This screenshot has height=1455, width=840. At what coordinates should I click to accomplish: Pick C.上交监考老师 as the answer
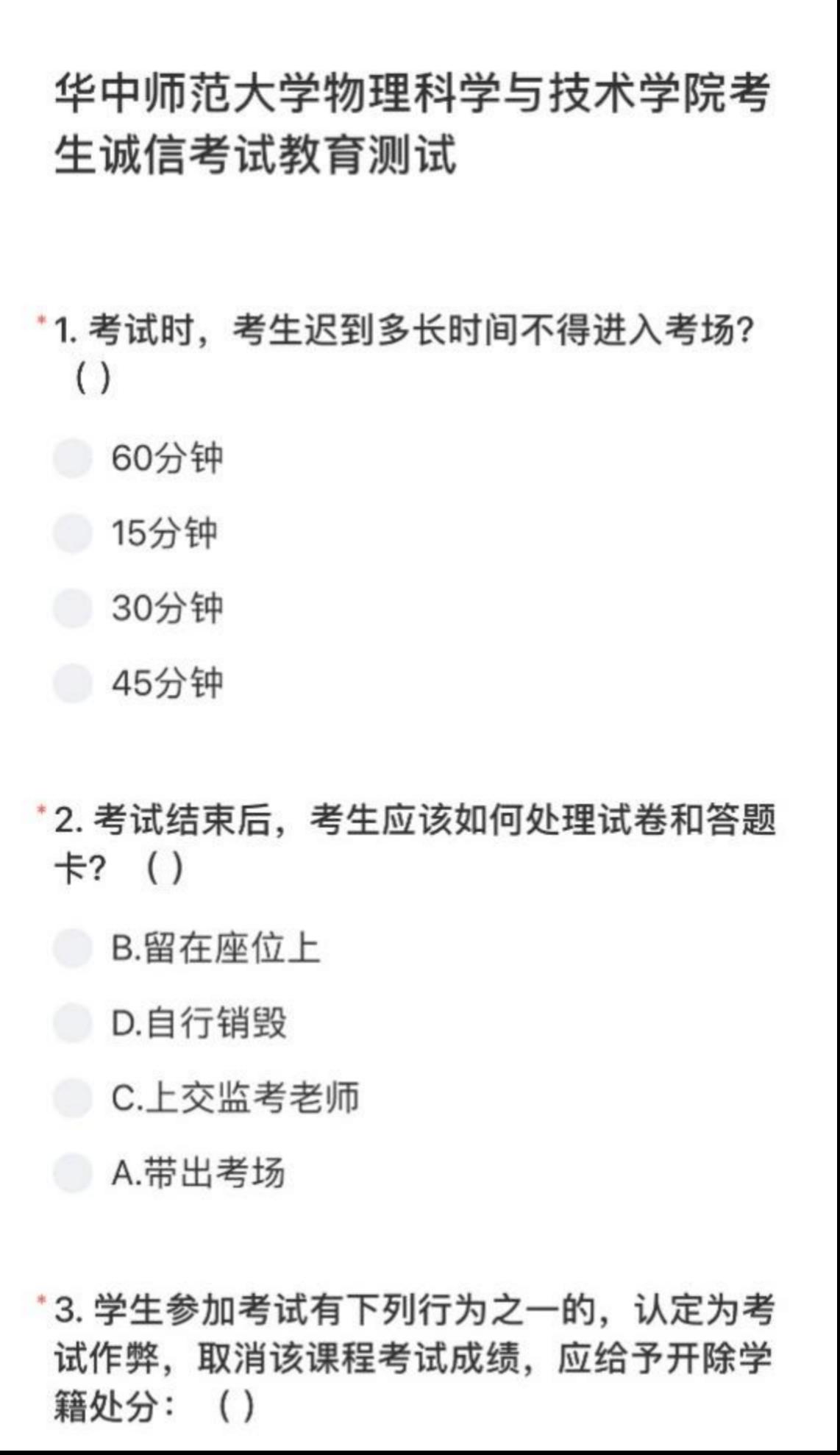point(73,1098)
